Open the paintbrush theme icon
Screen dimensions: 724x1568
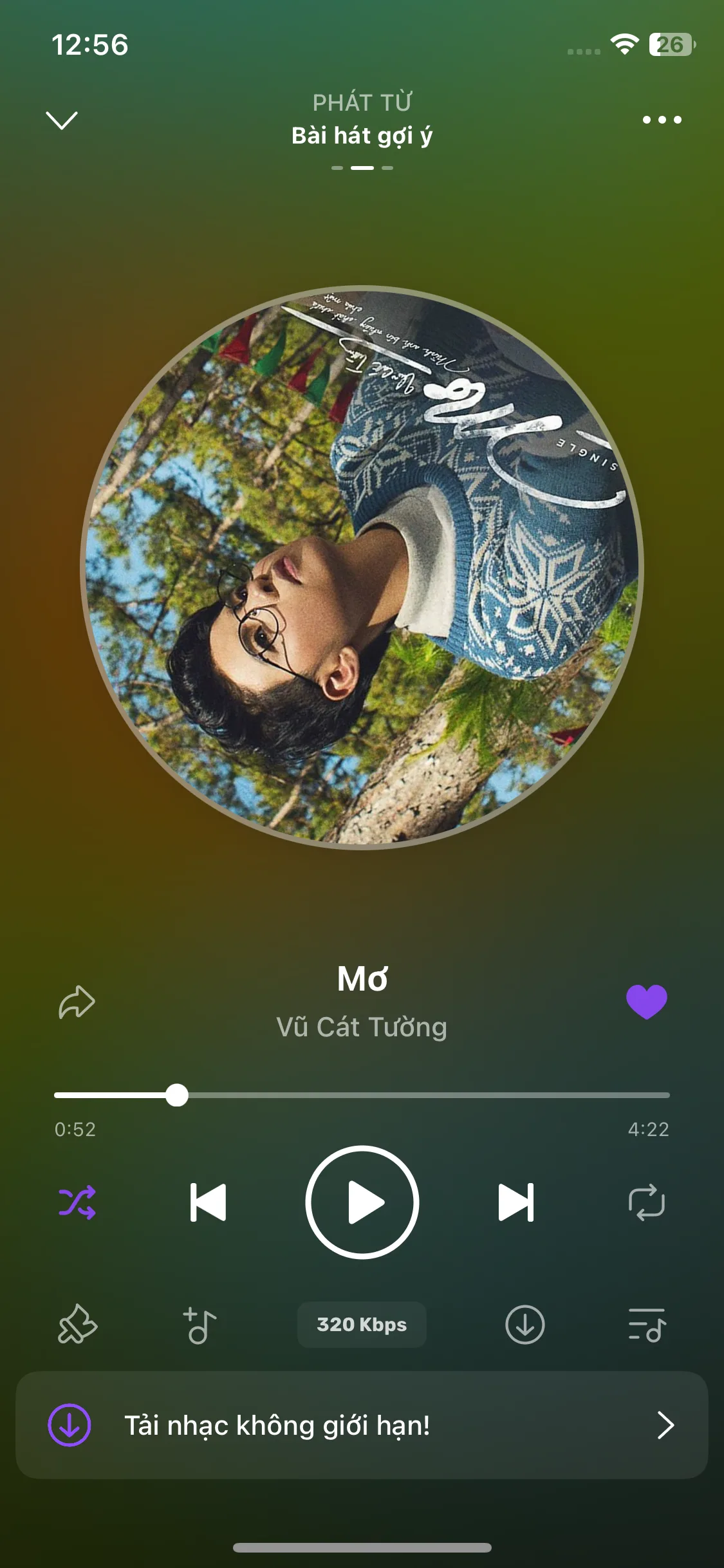(77, 1325)
